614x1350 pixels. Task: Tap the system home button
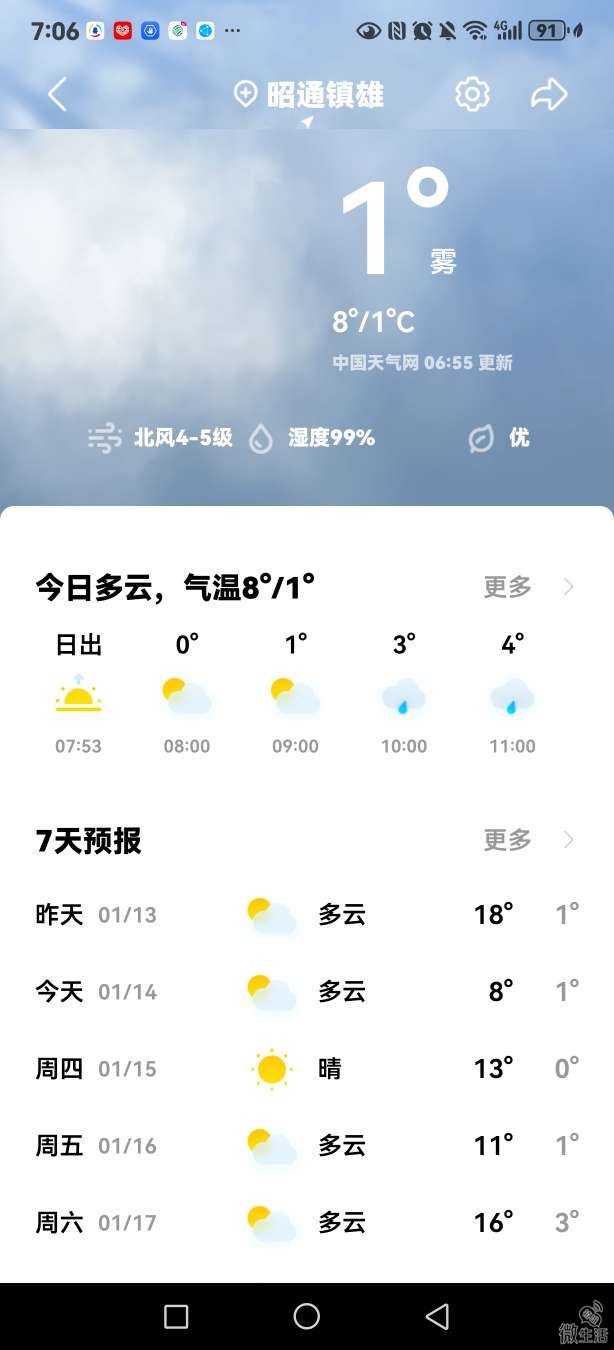[x=307, y=1316]
